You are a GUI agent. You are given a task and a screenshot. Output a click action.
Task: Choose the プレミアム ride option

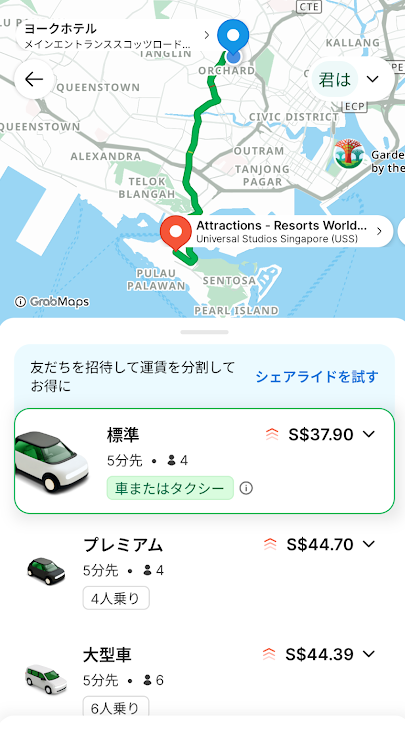[205, 570]
